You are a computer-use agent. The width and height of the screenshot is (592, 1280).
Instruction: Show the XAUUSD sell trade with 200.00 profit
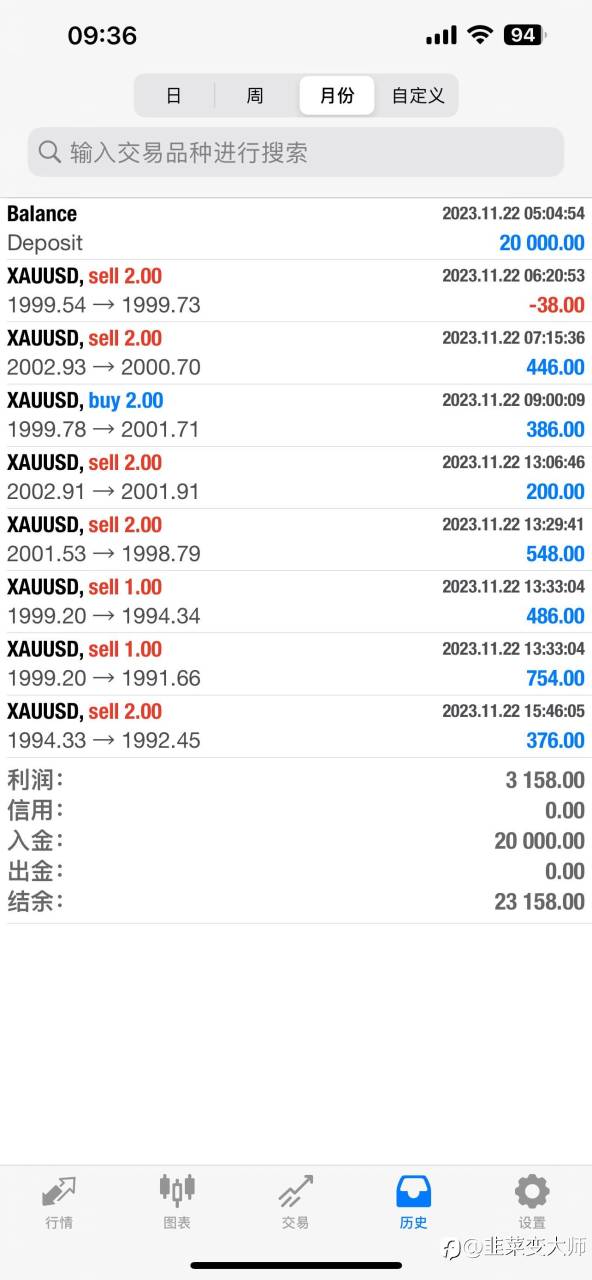296,477
